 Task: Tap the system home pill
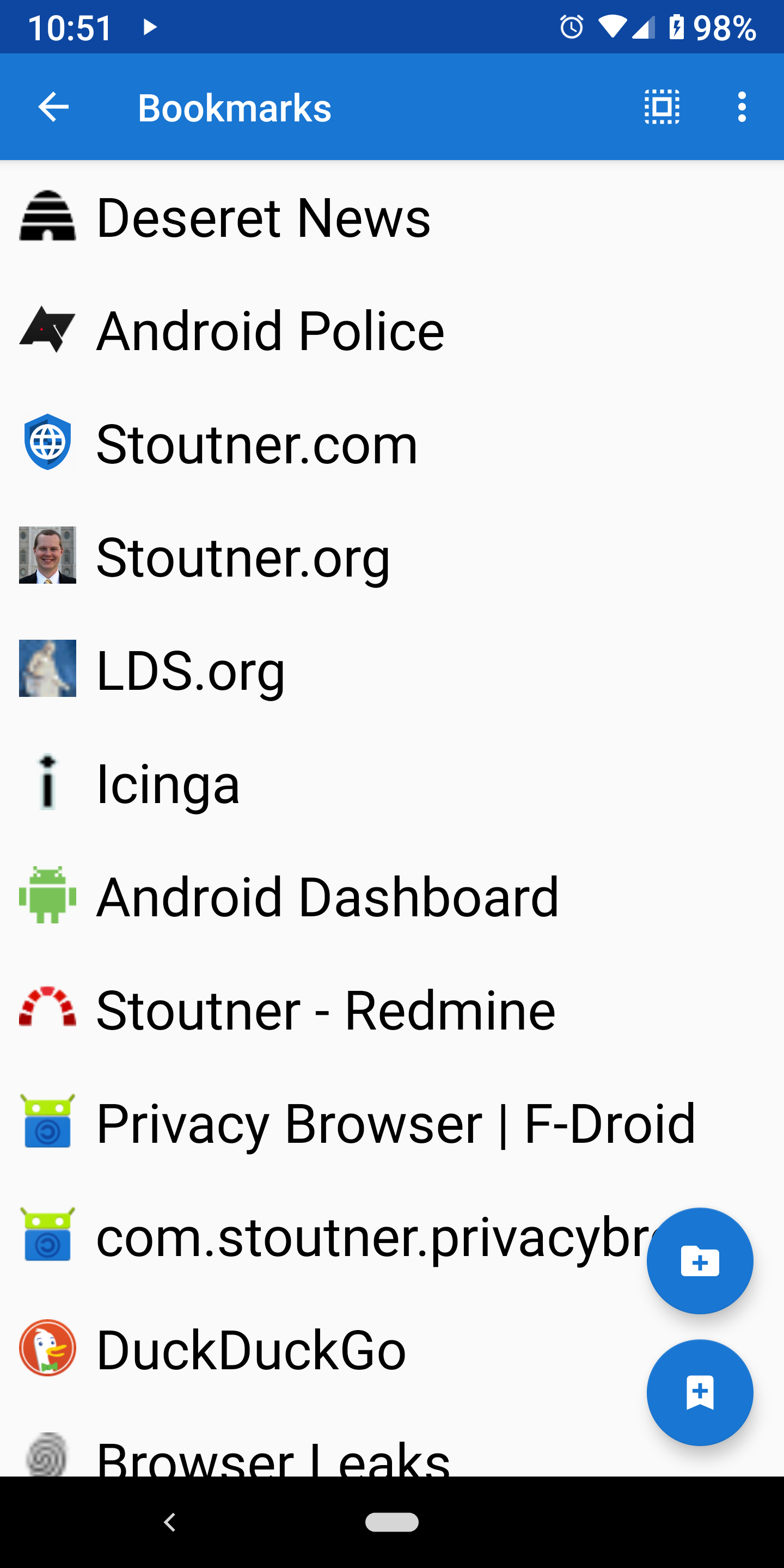click(391, 1522)
